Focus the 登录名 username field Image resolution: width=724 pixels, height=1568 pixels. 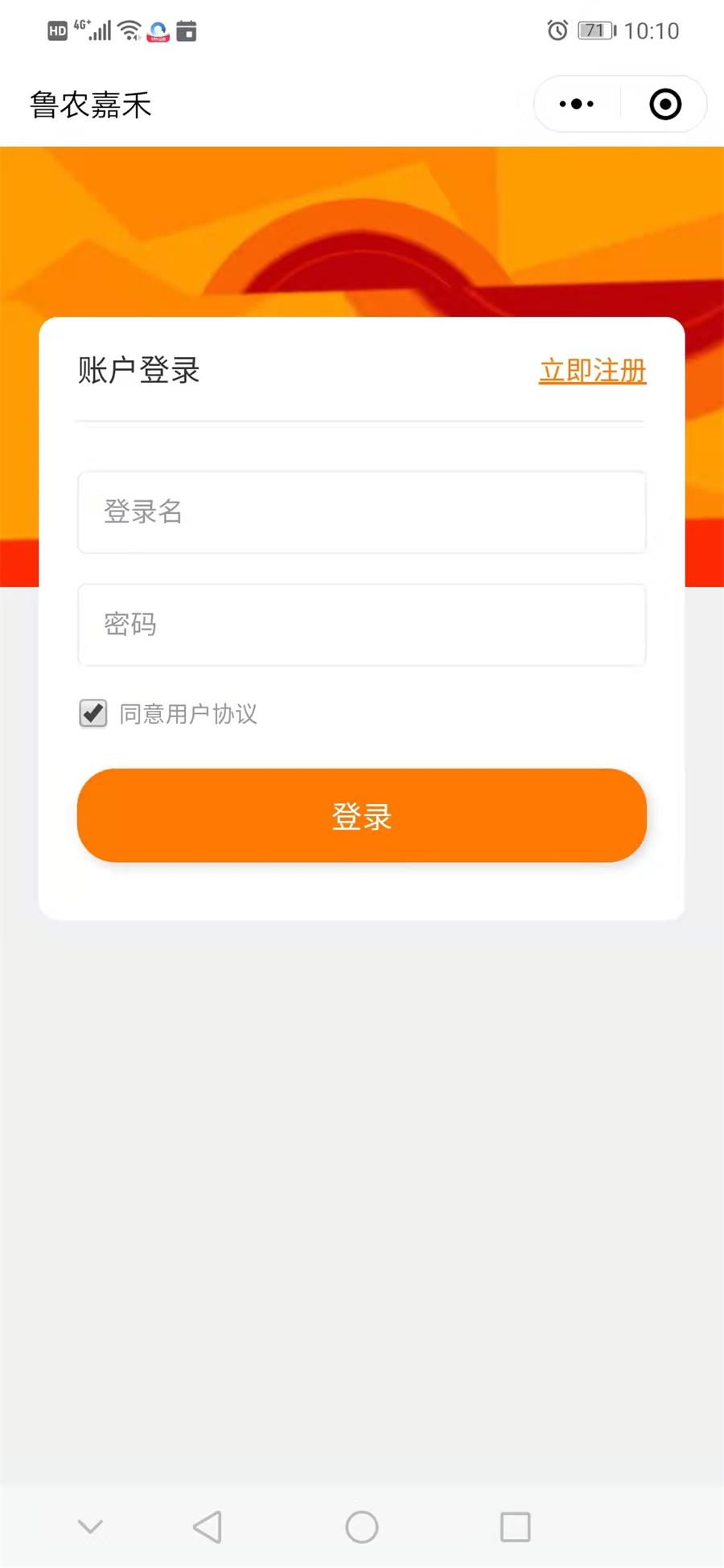pos(362,512)
